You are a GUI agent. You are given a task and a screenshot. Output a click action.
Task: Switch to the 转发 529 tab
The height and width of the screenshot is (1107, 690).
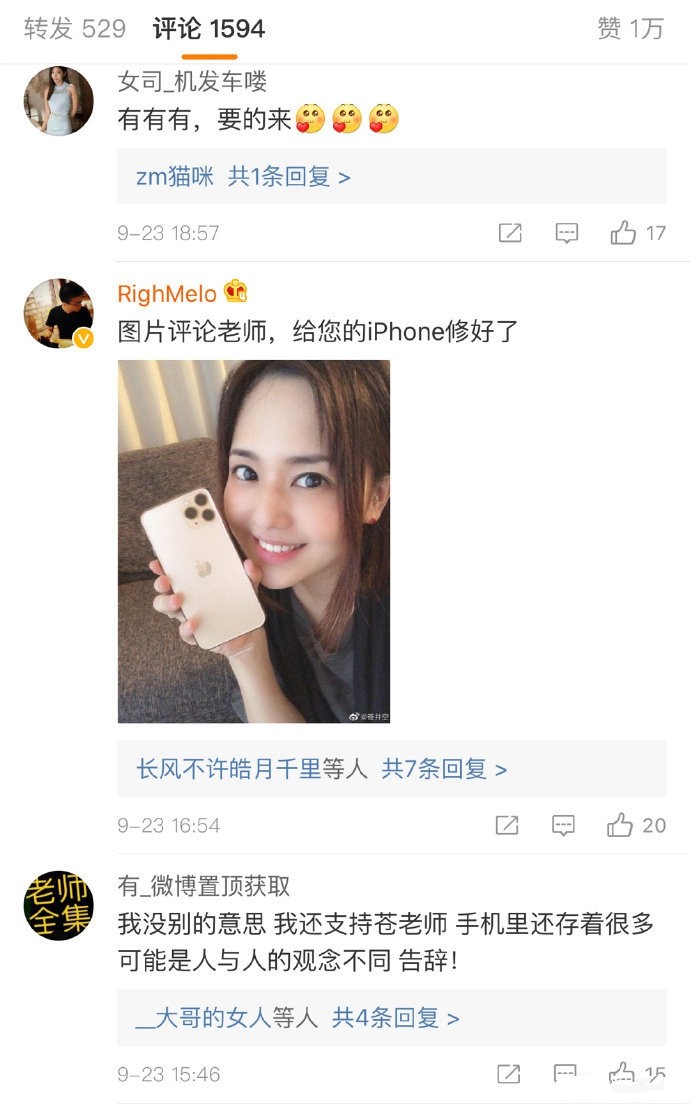click(x=75, y=29)
